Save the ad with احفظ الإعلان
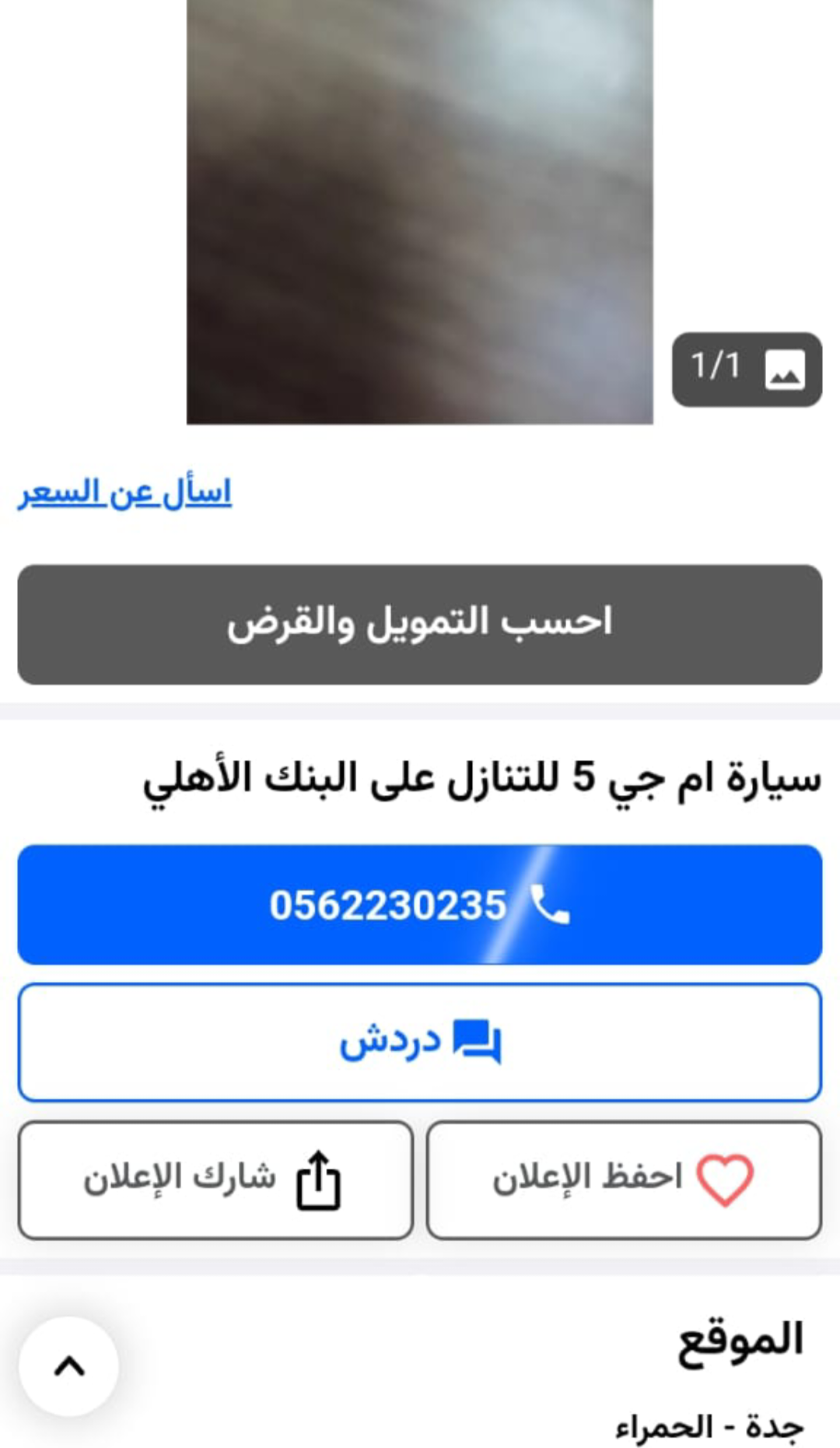Screen dimensions: 840x1448 pyautogui.click(x=624, y=1179)
